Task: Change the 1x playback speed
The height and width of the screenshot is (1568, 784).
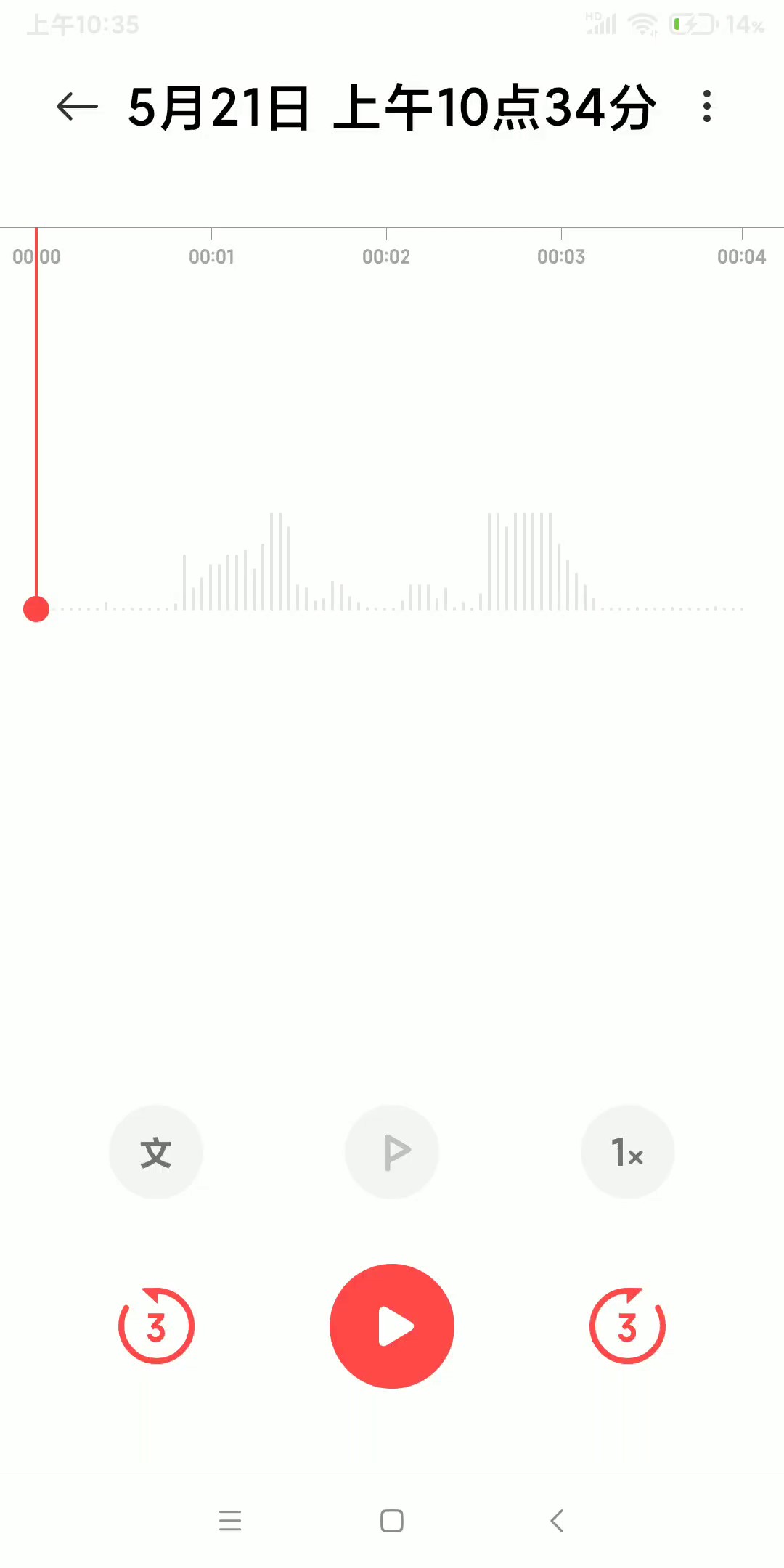Action: [x=628, y=1152]
